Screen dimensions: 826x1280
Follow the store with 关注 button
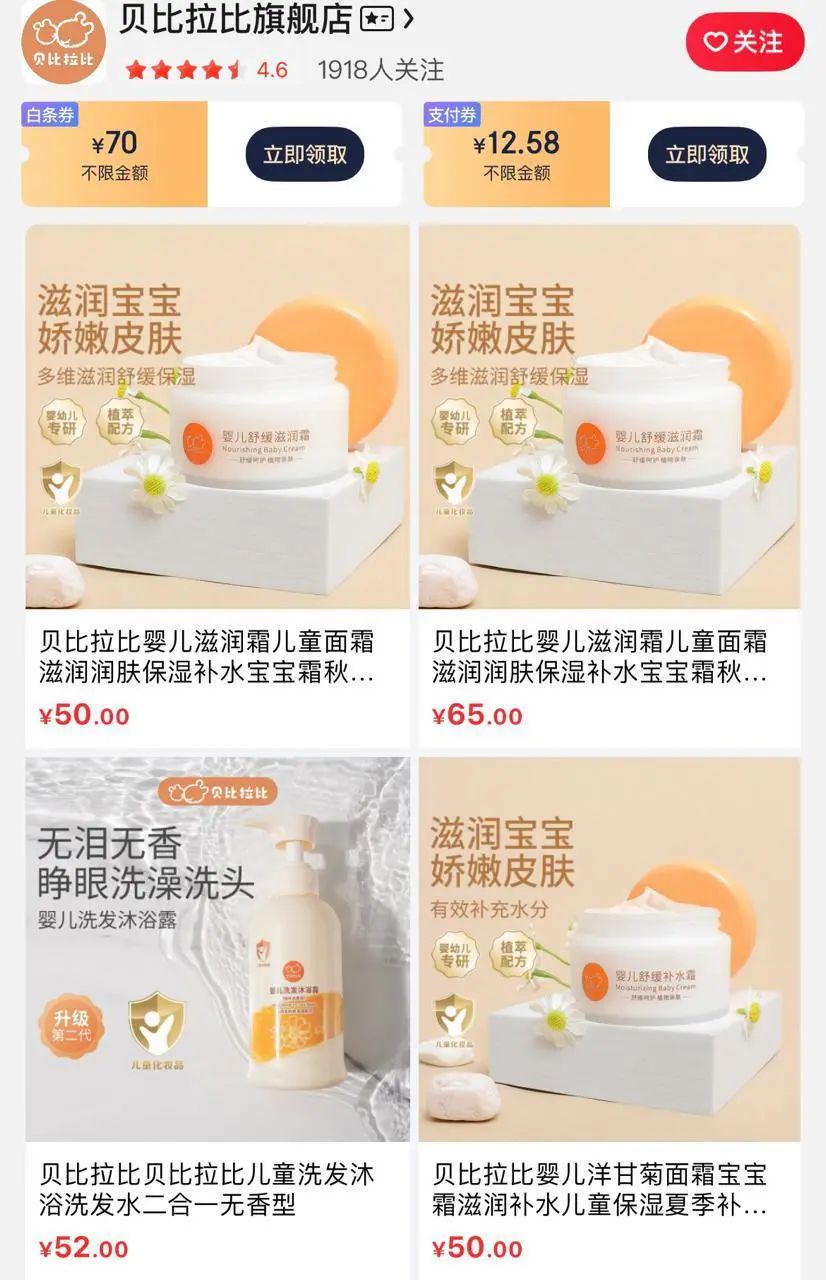coord(744,42)
